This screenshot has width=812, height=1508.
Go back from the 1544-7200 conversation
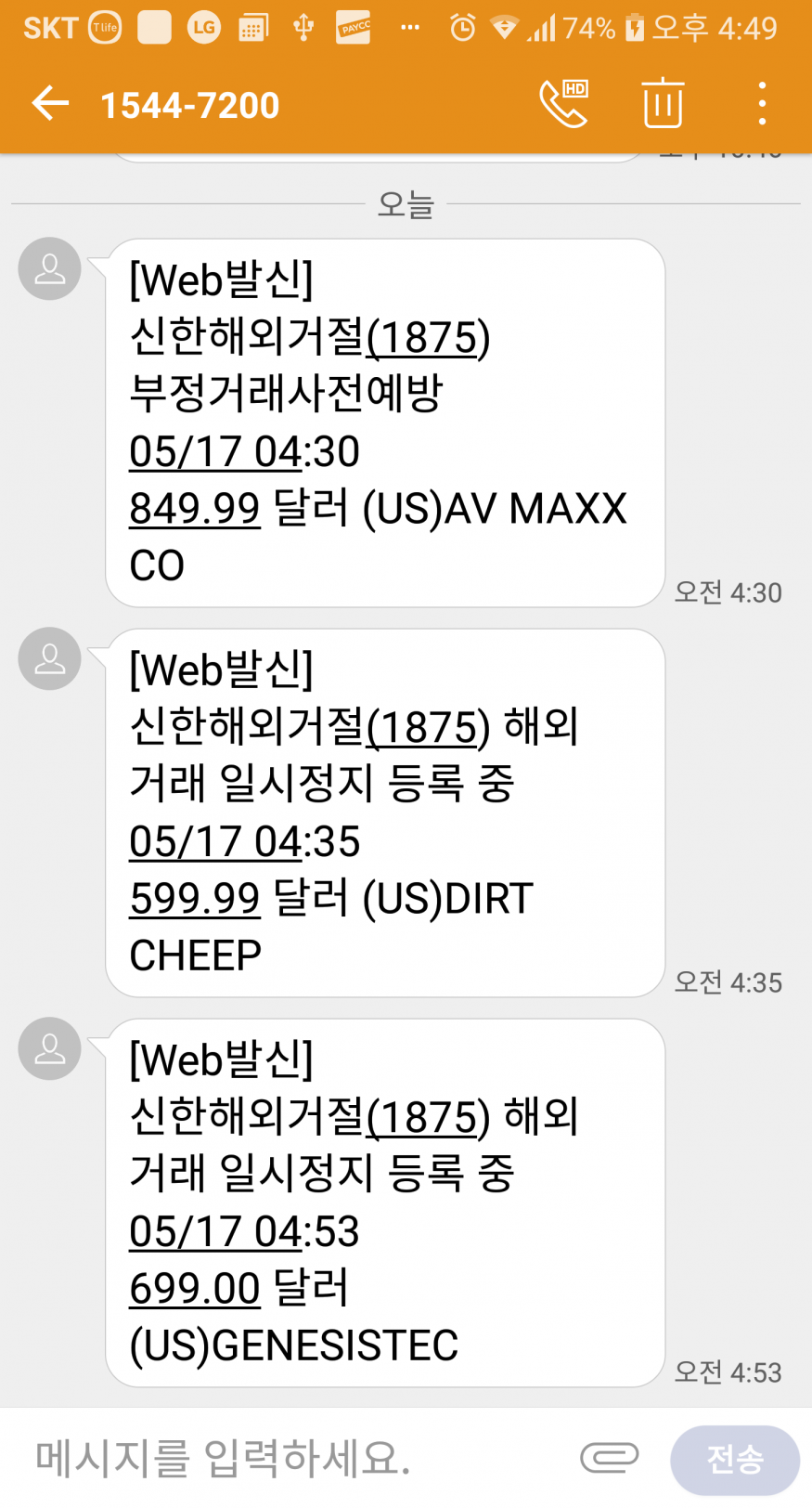click(x=51, y=103)
